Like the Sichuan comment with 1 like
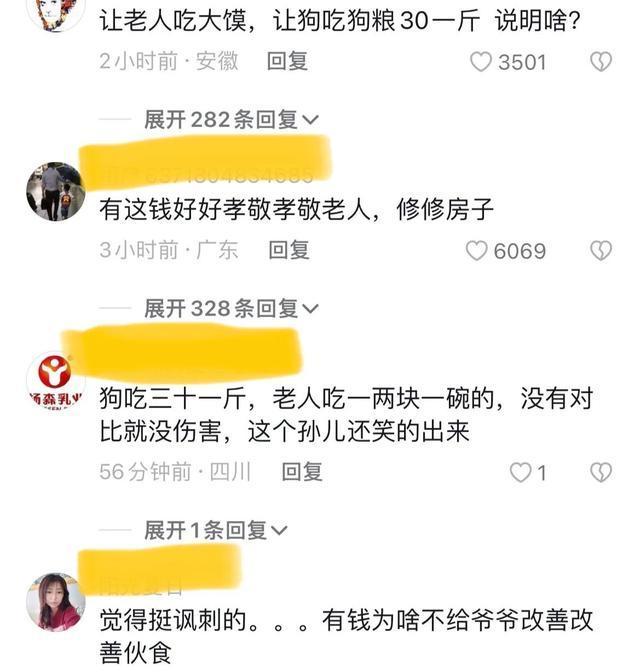Image resolution: width=640 pixels, height=672 pixels. pyautogui.click(x=521, y=472)
